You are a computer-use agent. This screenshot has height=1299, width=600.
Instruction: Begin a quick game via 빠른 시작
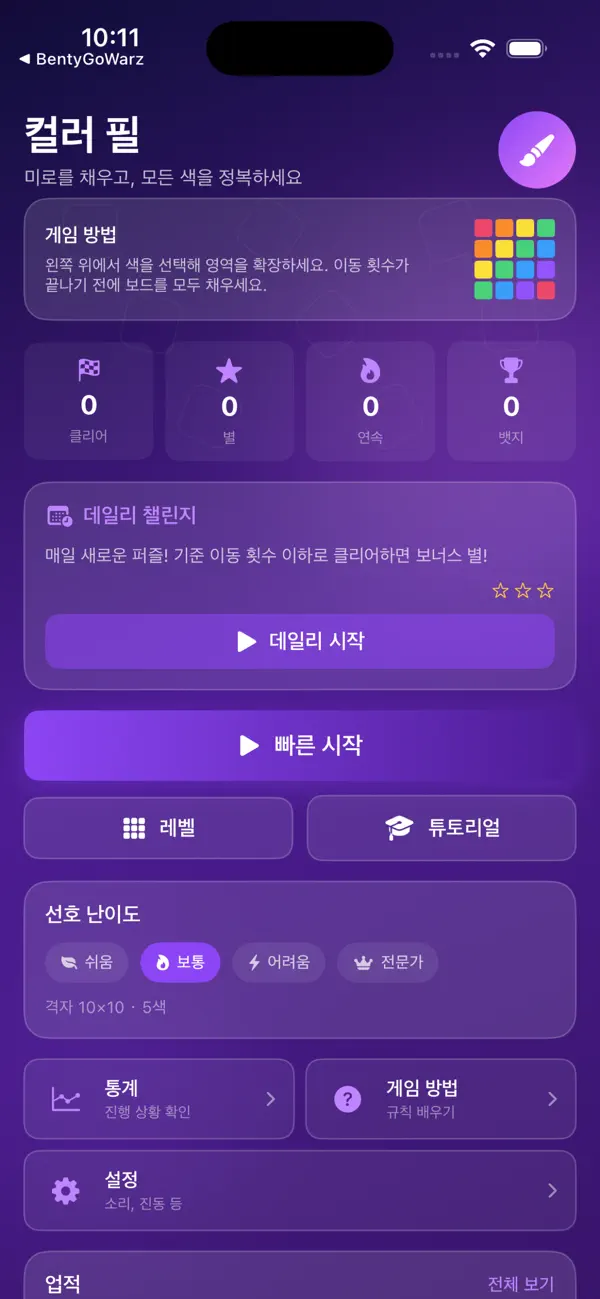[x=300, y=745]
